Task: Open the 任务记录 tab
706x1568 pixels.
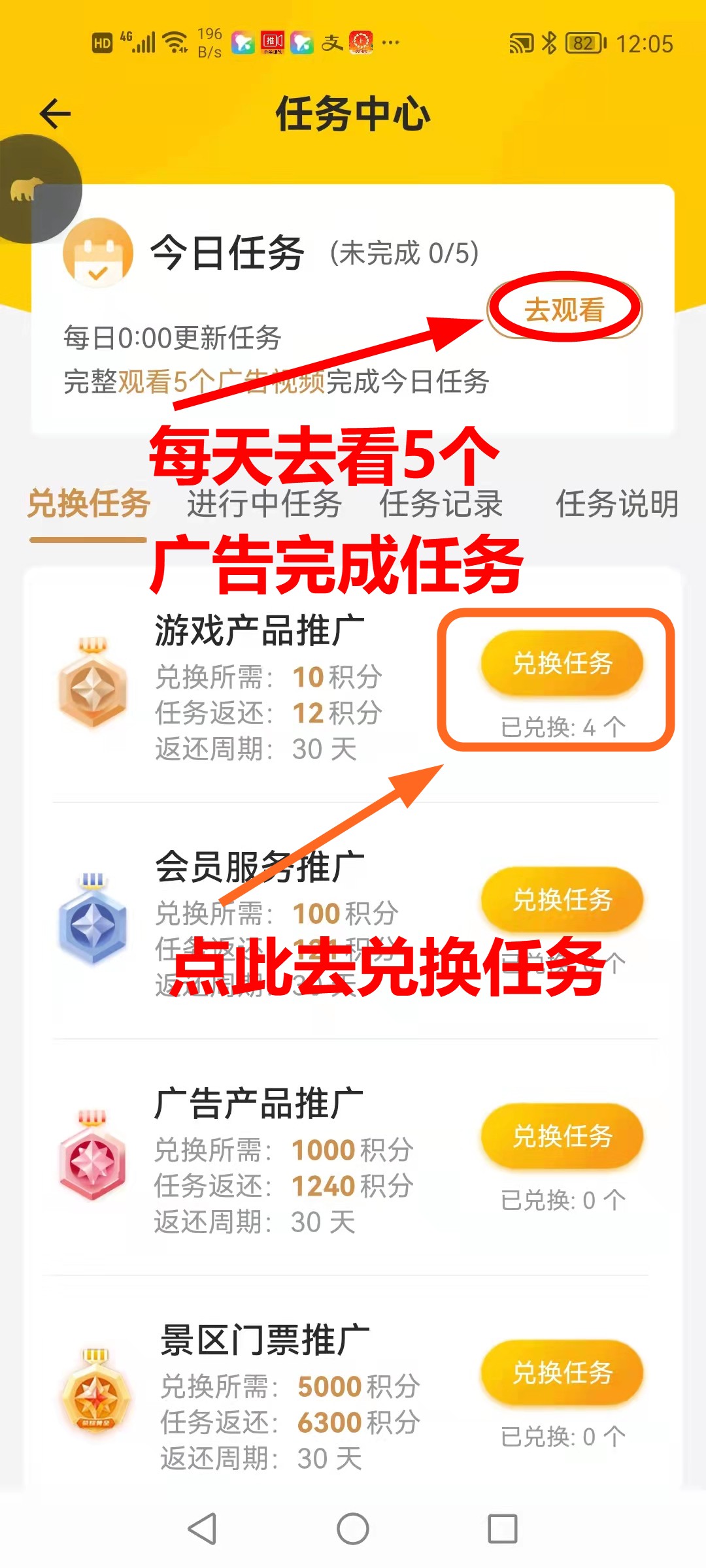Action: coord(441,504)
